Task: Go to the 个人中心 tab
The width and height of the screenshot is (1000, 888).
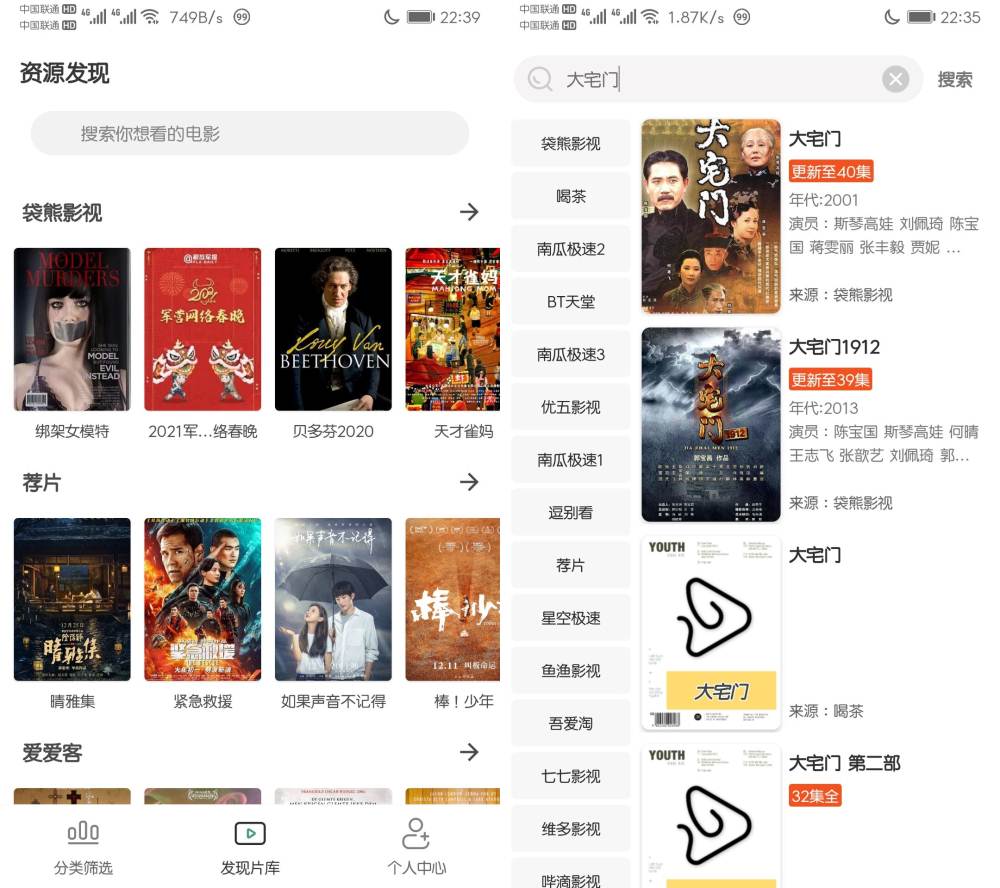Action: (416, 847)
